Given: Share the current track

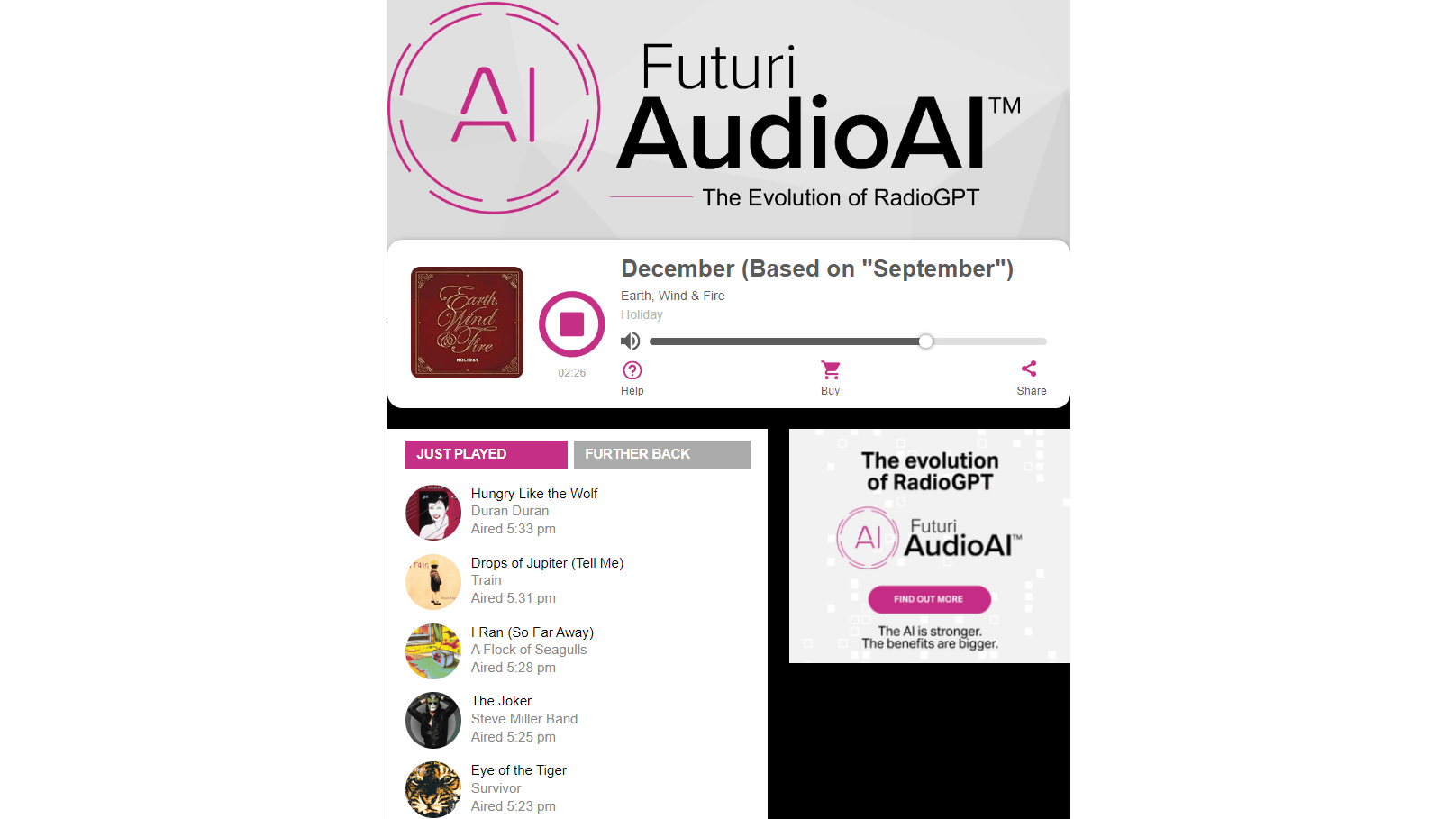Looking at the screenshot, I should pyautogui.click(x=1030, y=378).
